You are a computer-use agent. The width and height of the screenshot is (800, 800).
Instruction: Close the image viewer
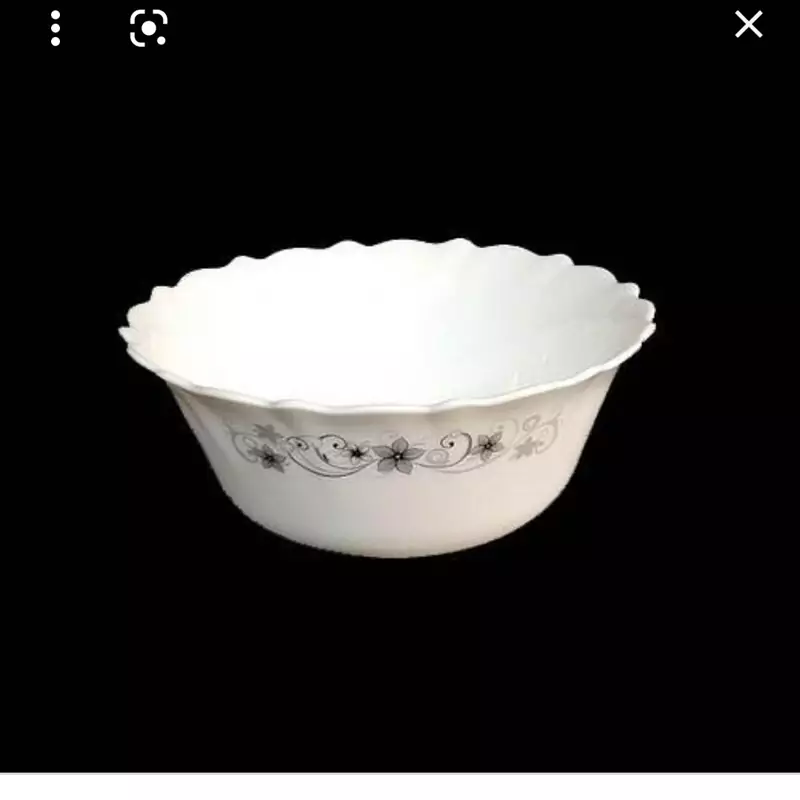(748, 25)
